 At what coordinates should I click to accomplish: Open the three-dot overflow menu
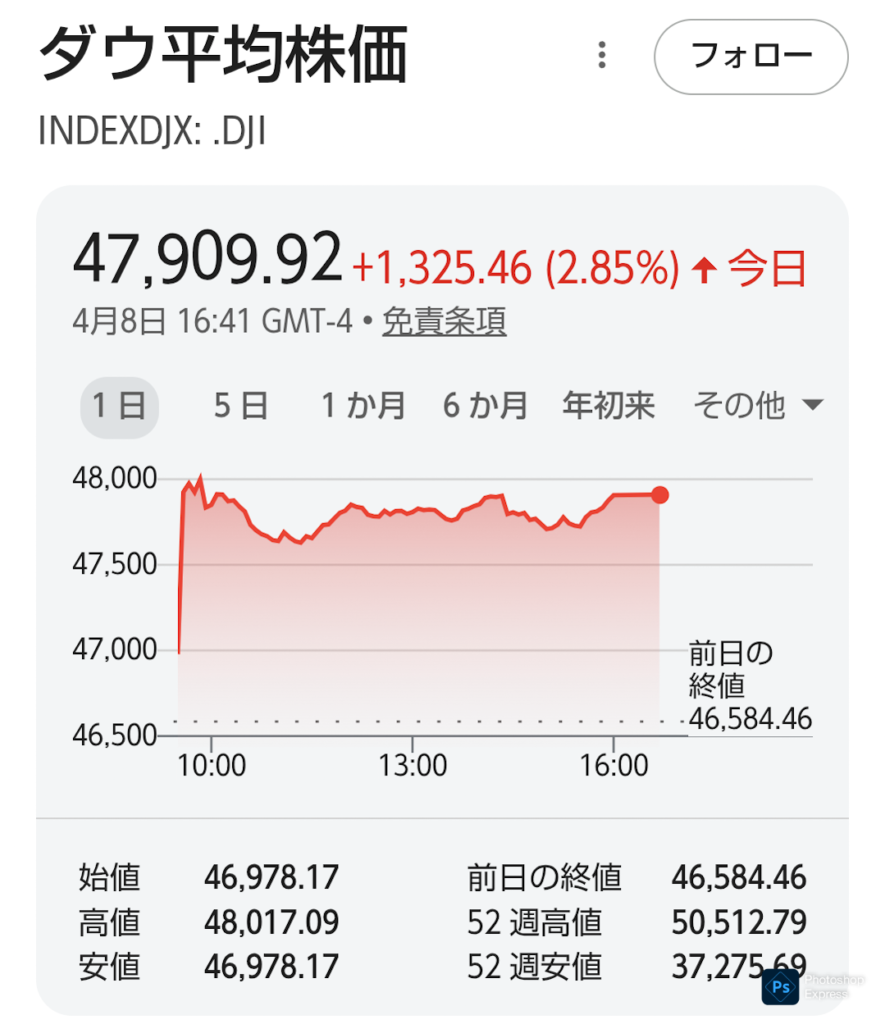click(601, 55)
